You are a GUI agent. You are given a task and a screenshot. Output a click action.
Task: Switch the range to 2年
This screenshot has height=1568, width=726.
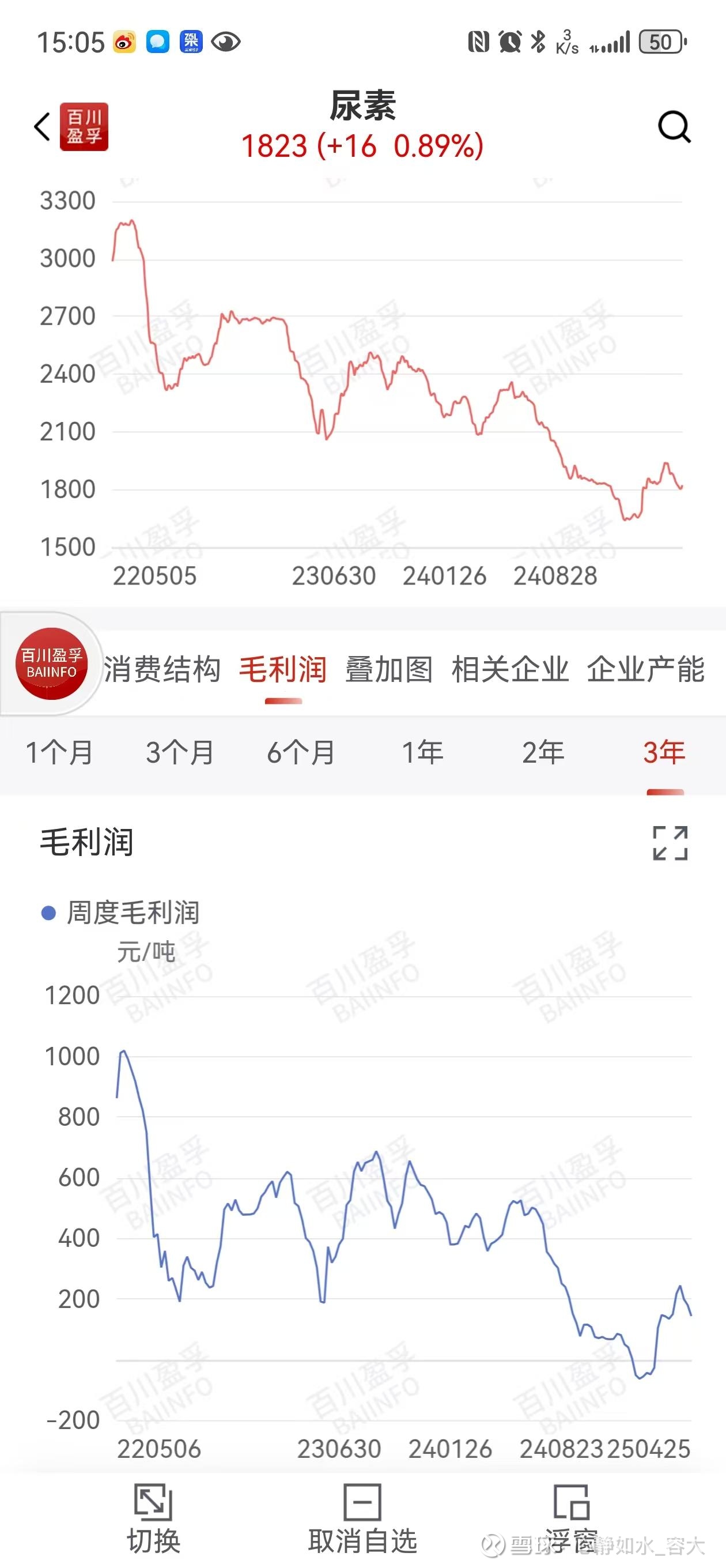tap(543, 752)
